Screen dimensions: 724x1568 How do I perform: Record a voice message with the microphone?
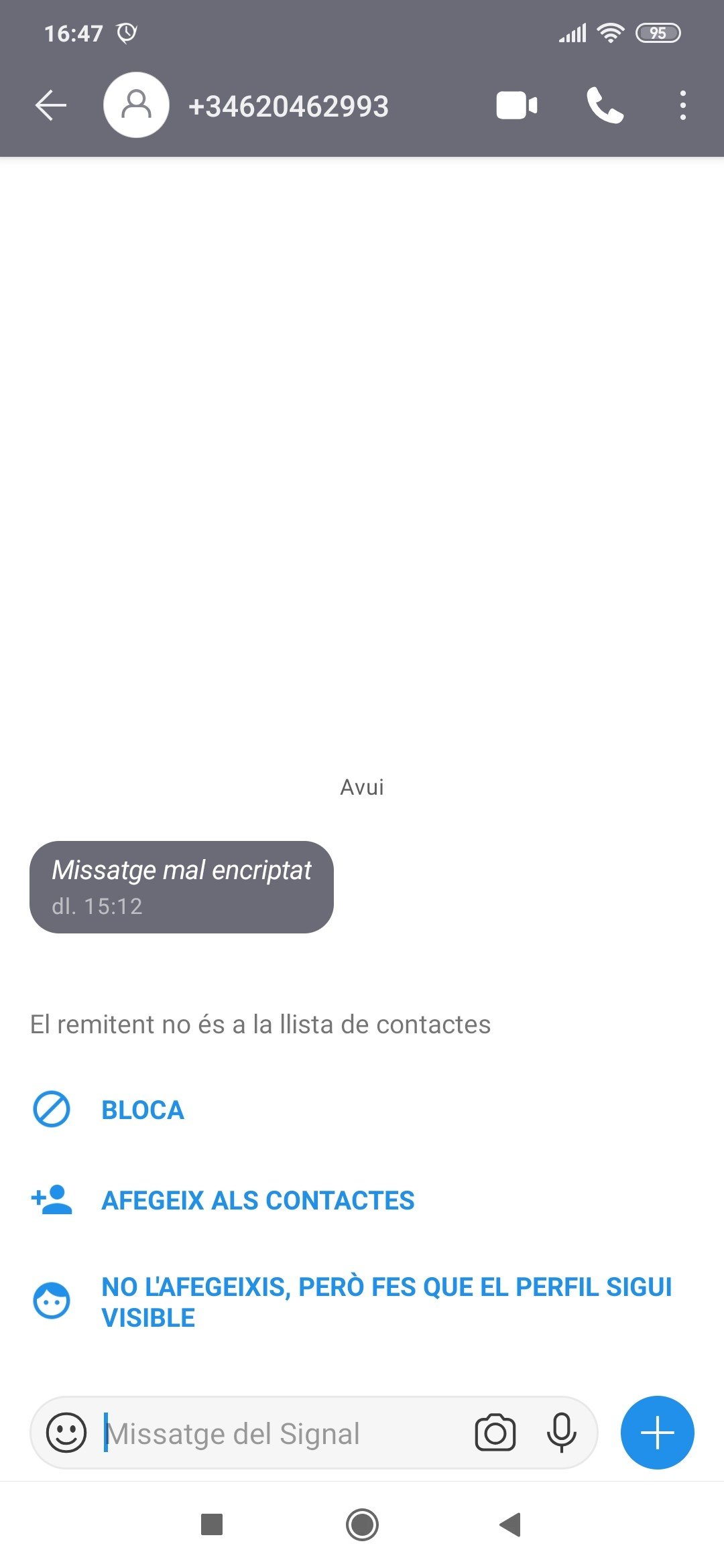click(560, 1433)
